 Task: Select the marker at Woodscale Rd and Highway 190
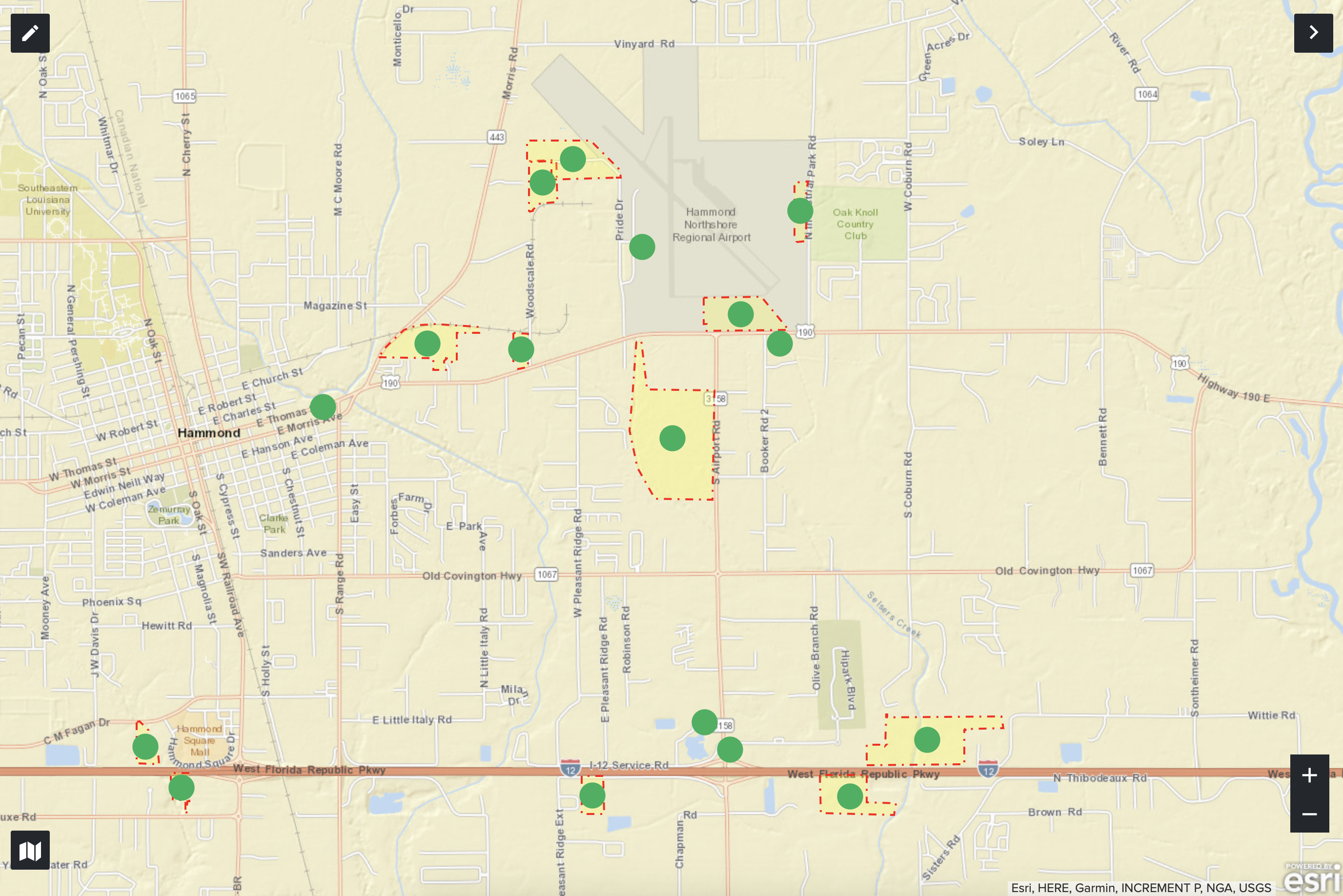tap(520, 349)
